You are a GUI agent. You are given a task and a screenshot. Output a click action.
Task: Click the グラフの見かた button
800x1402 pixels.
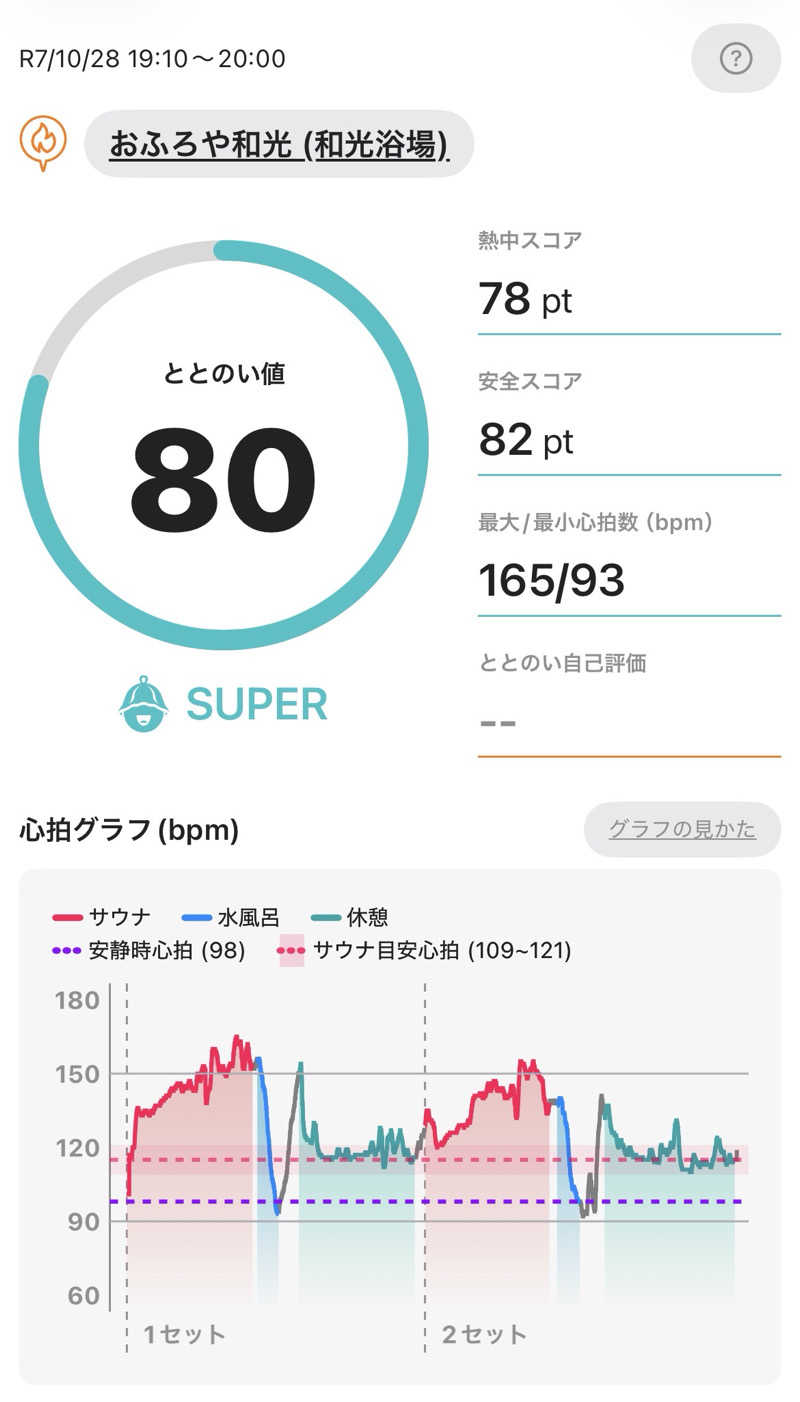pyautogui.click(x=681, y=828)
